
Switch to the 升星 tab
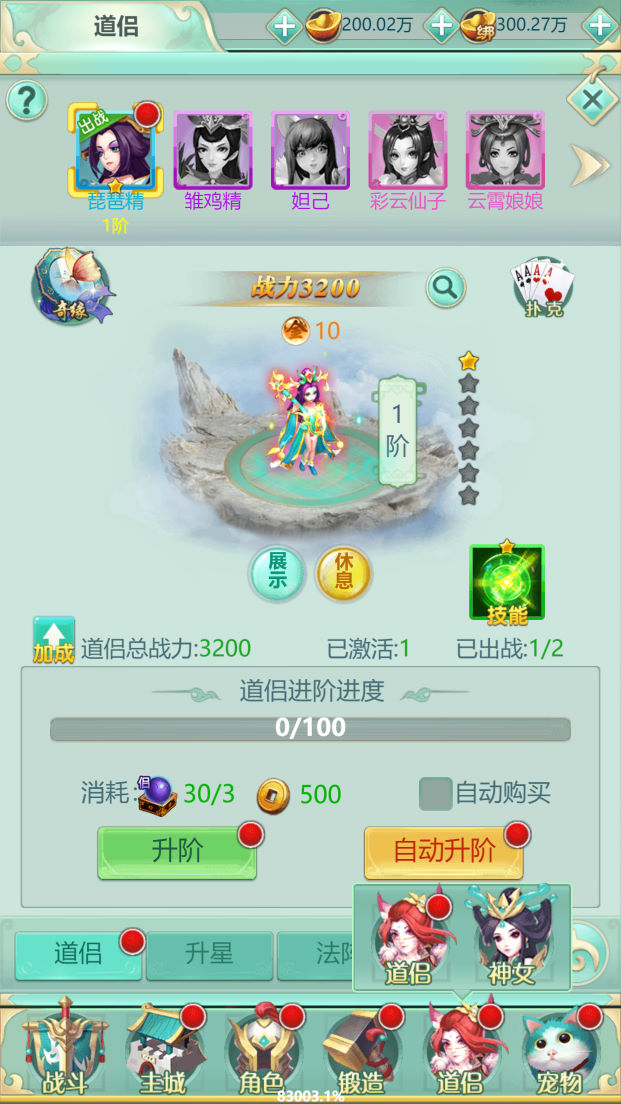[209, 954]
